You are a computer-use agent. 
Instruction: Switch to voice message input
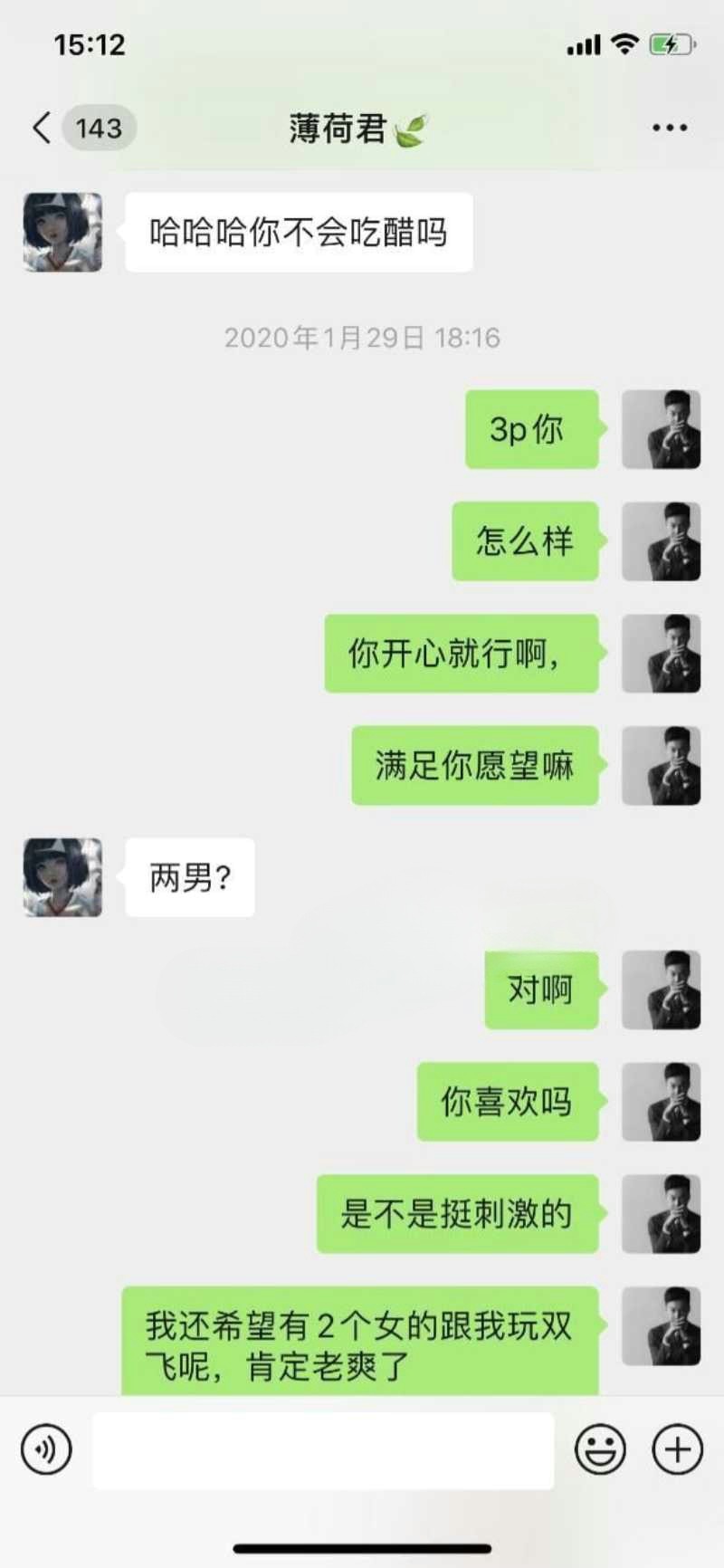click(46, 1449)
